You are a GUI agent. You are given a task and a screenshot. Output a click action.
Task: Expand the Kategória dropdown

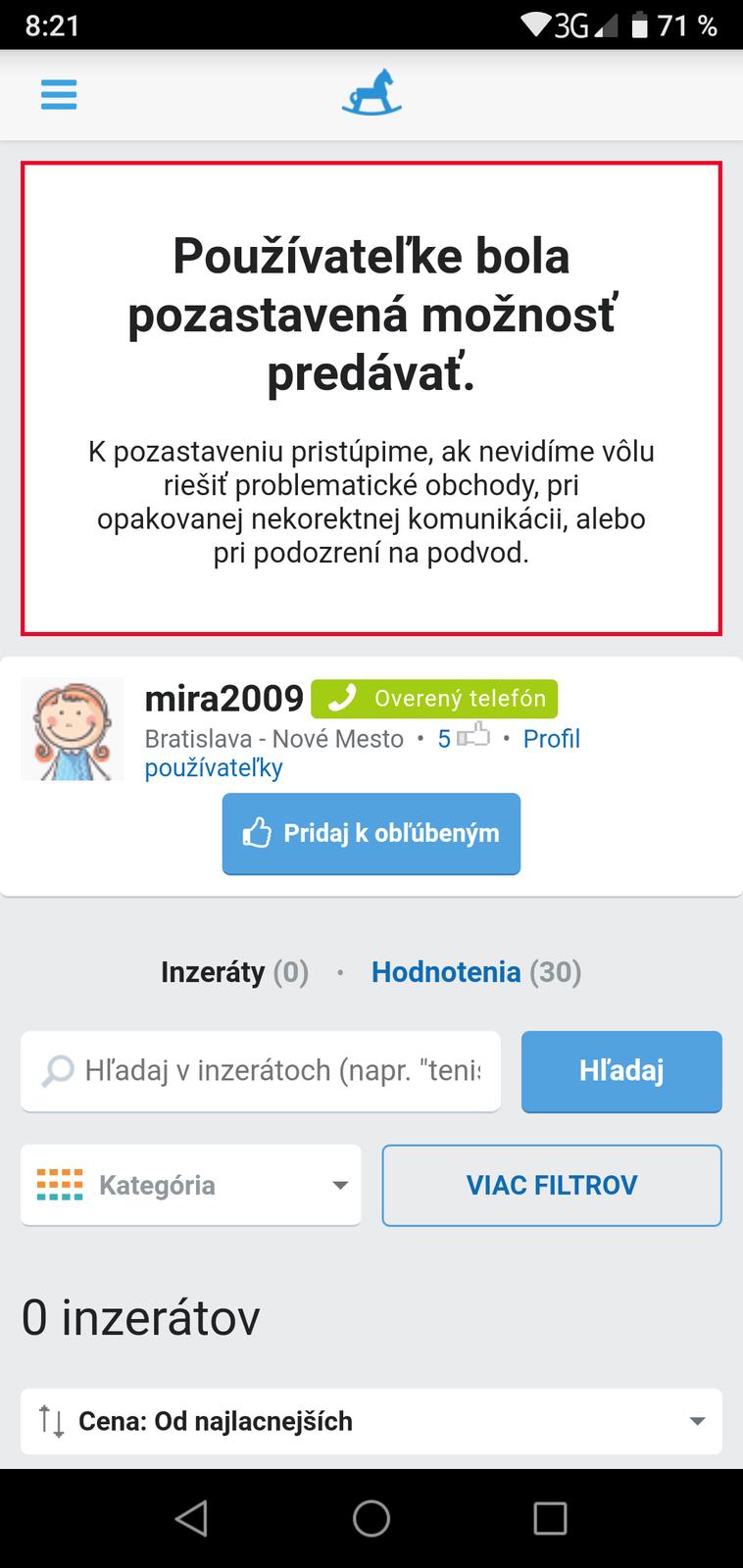[x=191, y=1186]
